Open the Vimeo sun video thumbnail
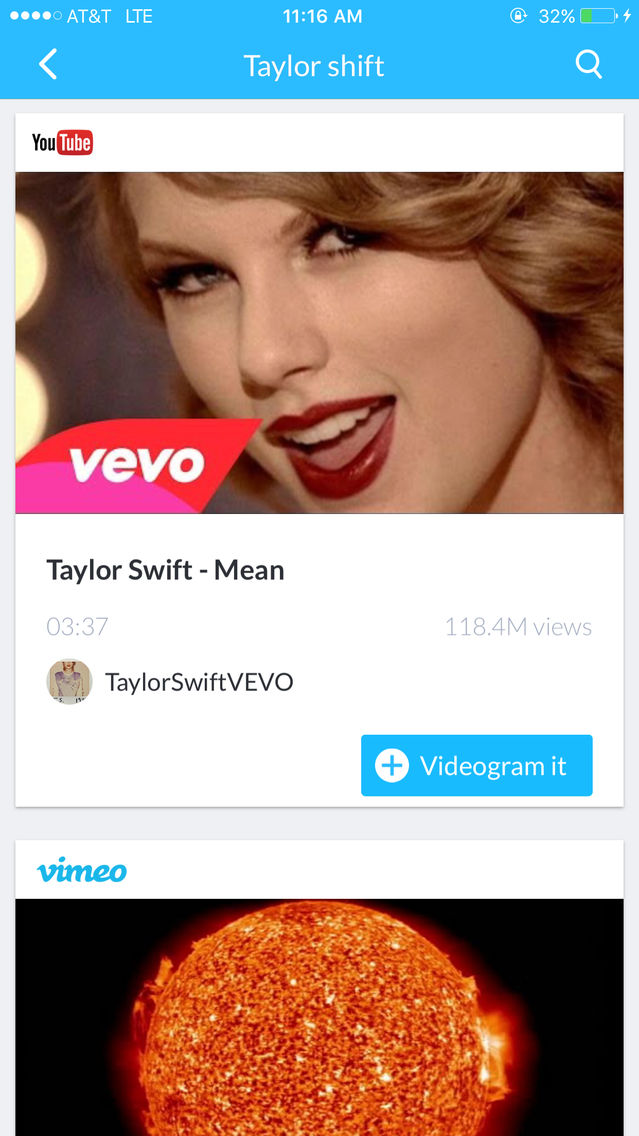This screenshot has height=1136, width=639. tap(320, 1017)
